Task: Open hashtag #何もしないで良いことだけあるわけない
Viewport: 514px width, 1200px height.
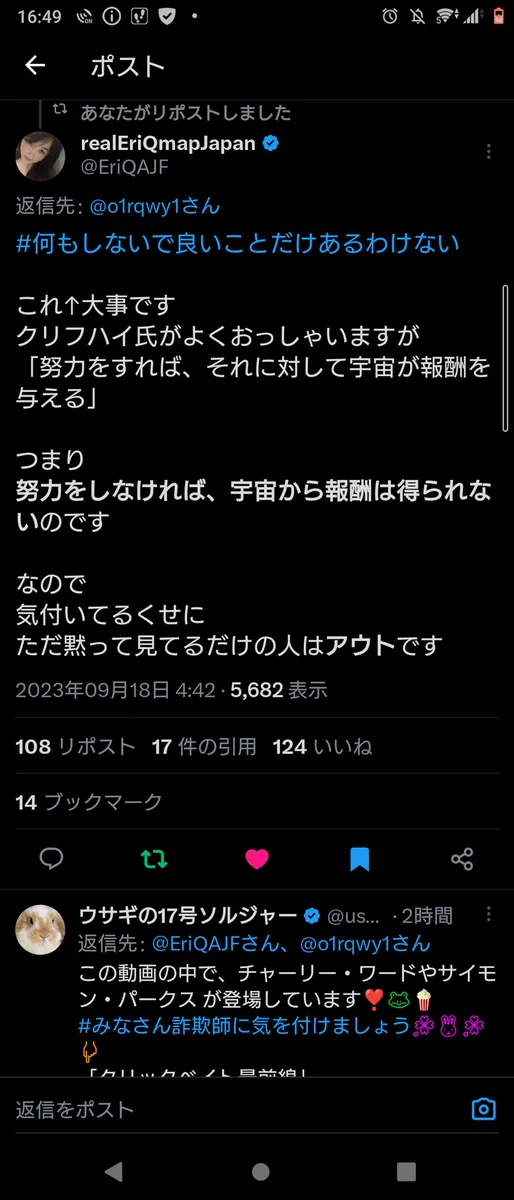Action: (x=238, y=243)
